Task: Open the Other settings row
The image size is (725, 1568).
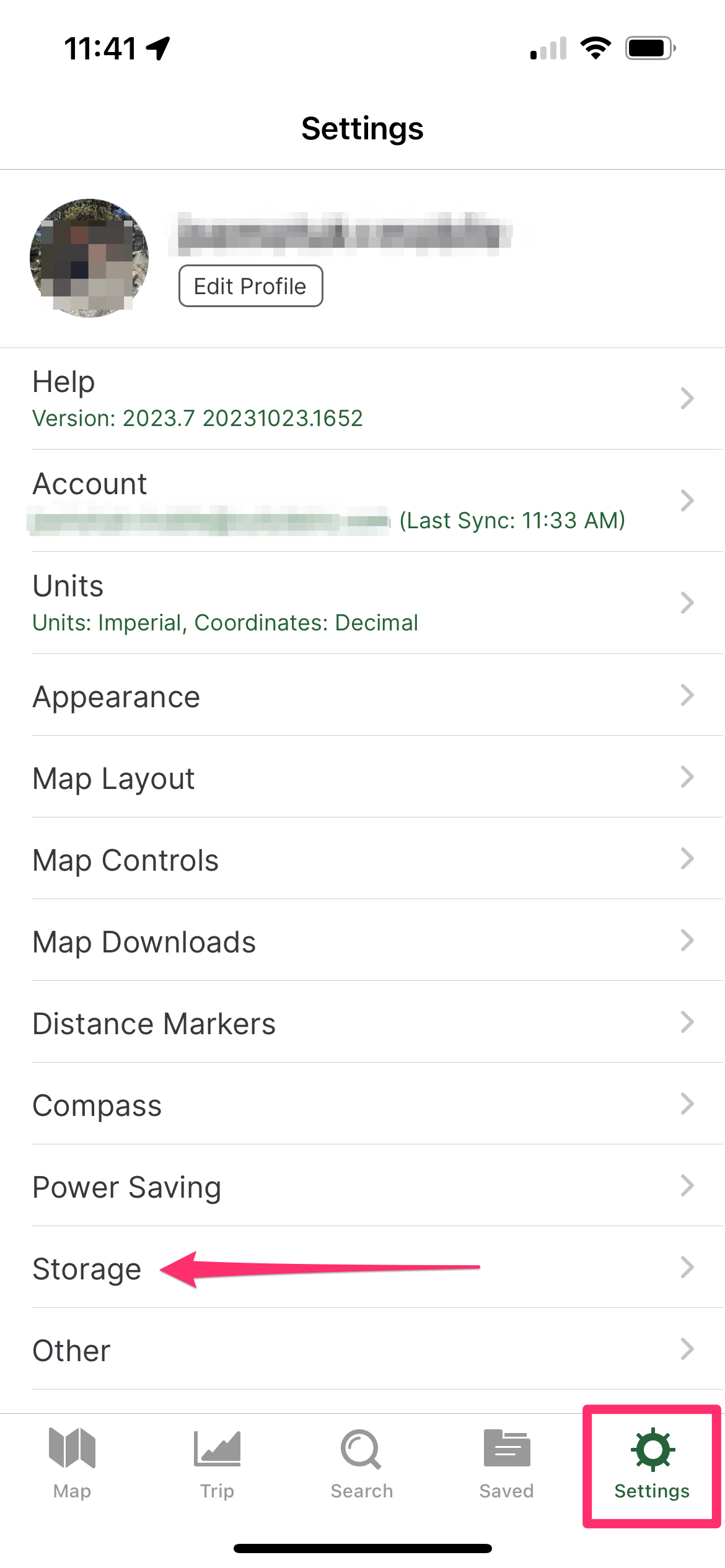Action: tap(362, 1349)
